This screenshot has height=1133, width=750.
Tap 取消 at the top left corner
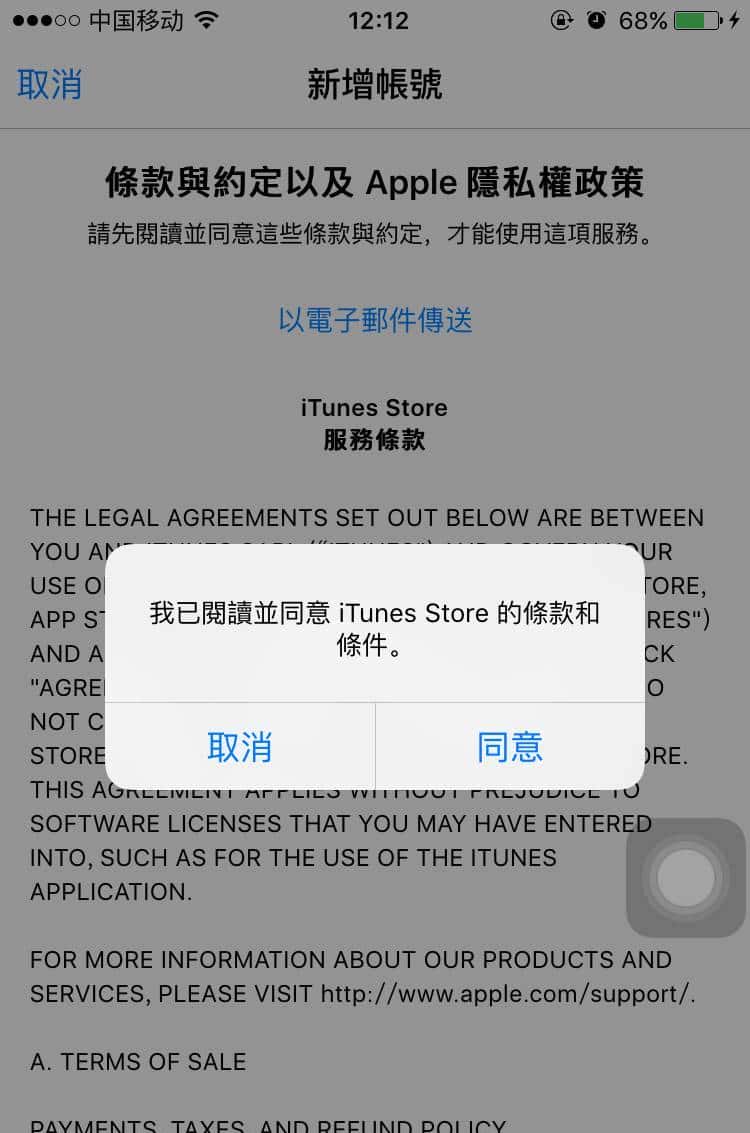click(x=49, y=86)
